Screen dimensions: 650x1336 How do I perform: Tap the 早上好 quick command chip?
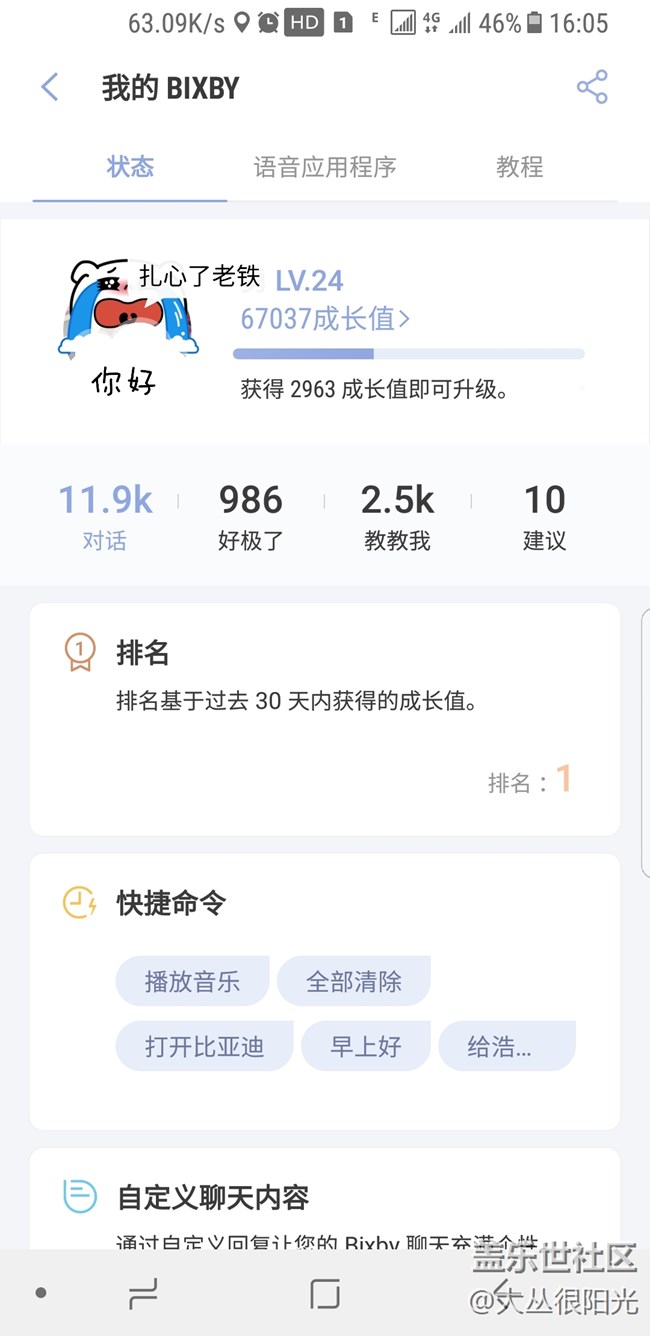pos(365,1046)
